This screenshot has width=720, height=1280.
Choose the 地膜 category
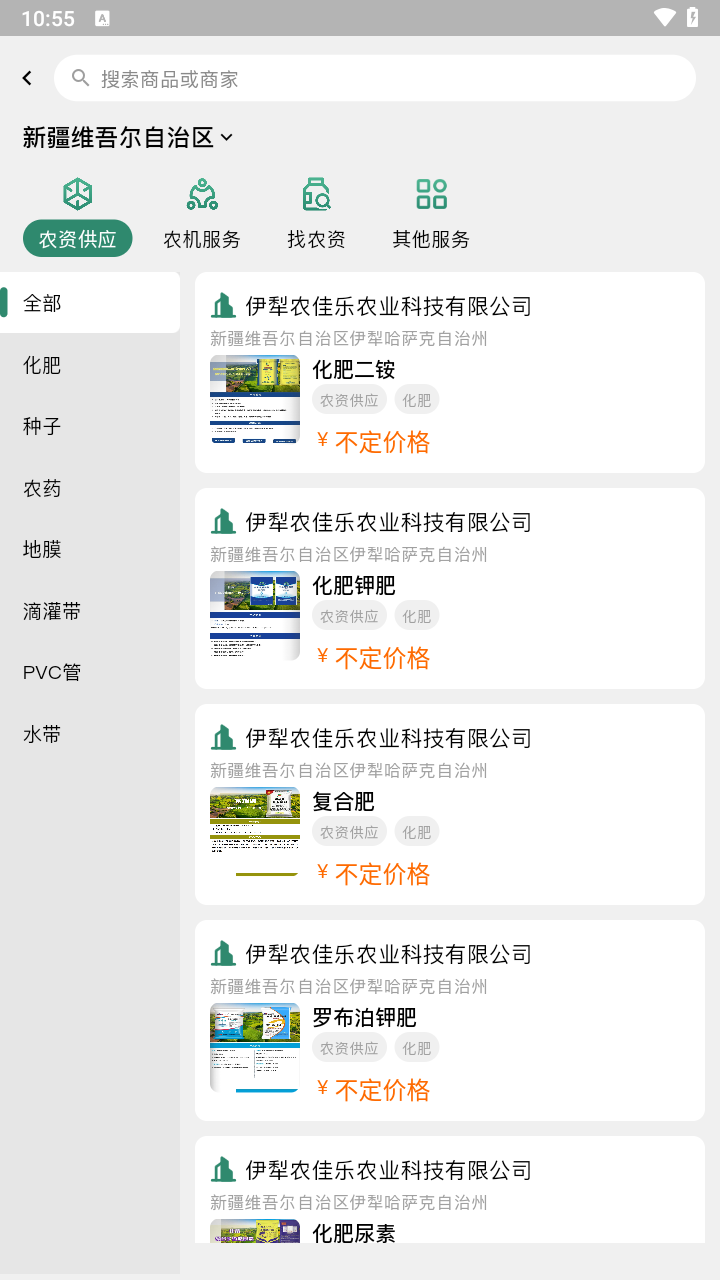click(90, 549)
